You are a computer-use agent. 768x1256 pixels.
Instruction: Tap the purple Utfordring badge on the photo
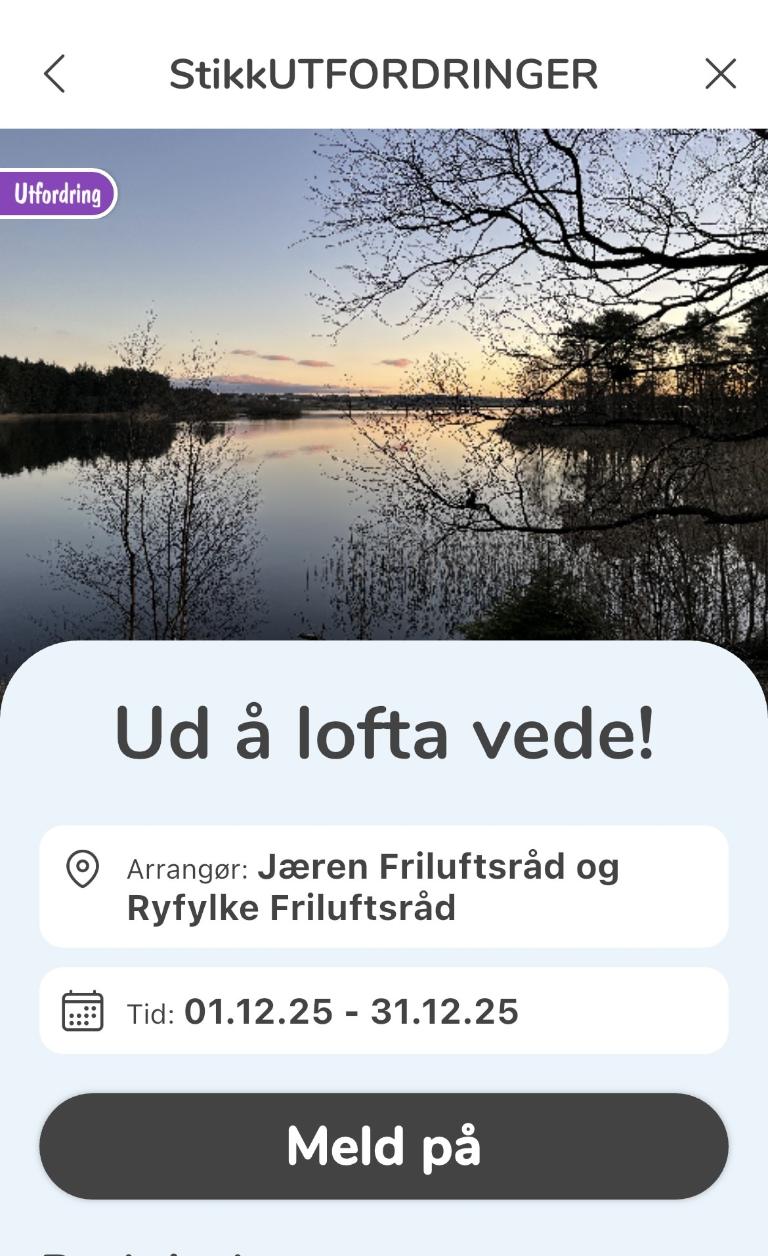click(57, 192)
